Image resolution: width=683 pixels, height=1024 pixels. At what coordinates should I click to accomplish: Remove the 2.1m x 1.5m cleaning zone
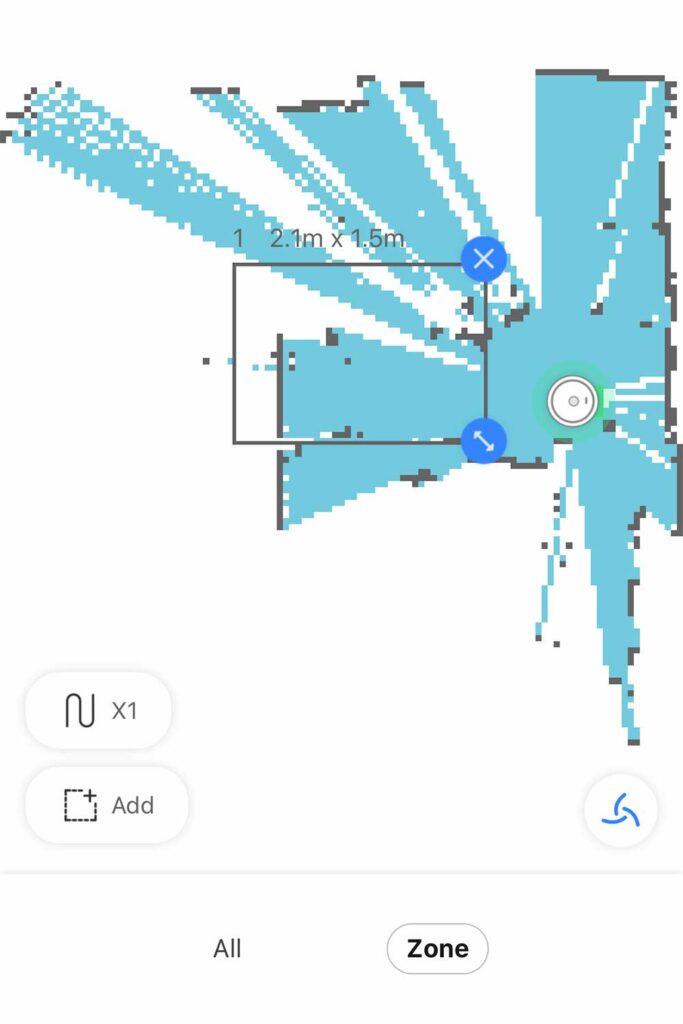pyautogui.click(x=484, y=260)
